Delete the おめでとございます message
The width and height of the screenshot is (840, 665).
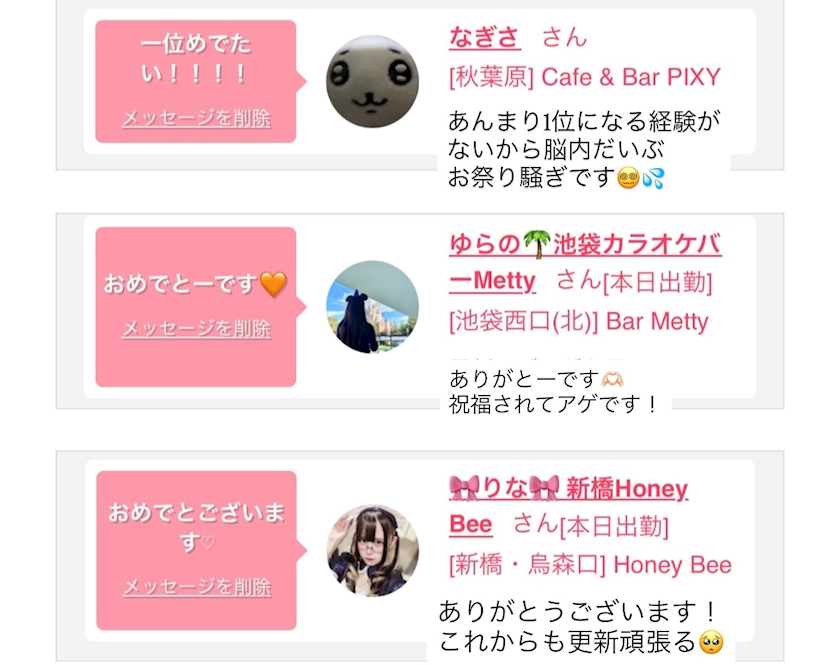click(x=196, y=587)
